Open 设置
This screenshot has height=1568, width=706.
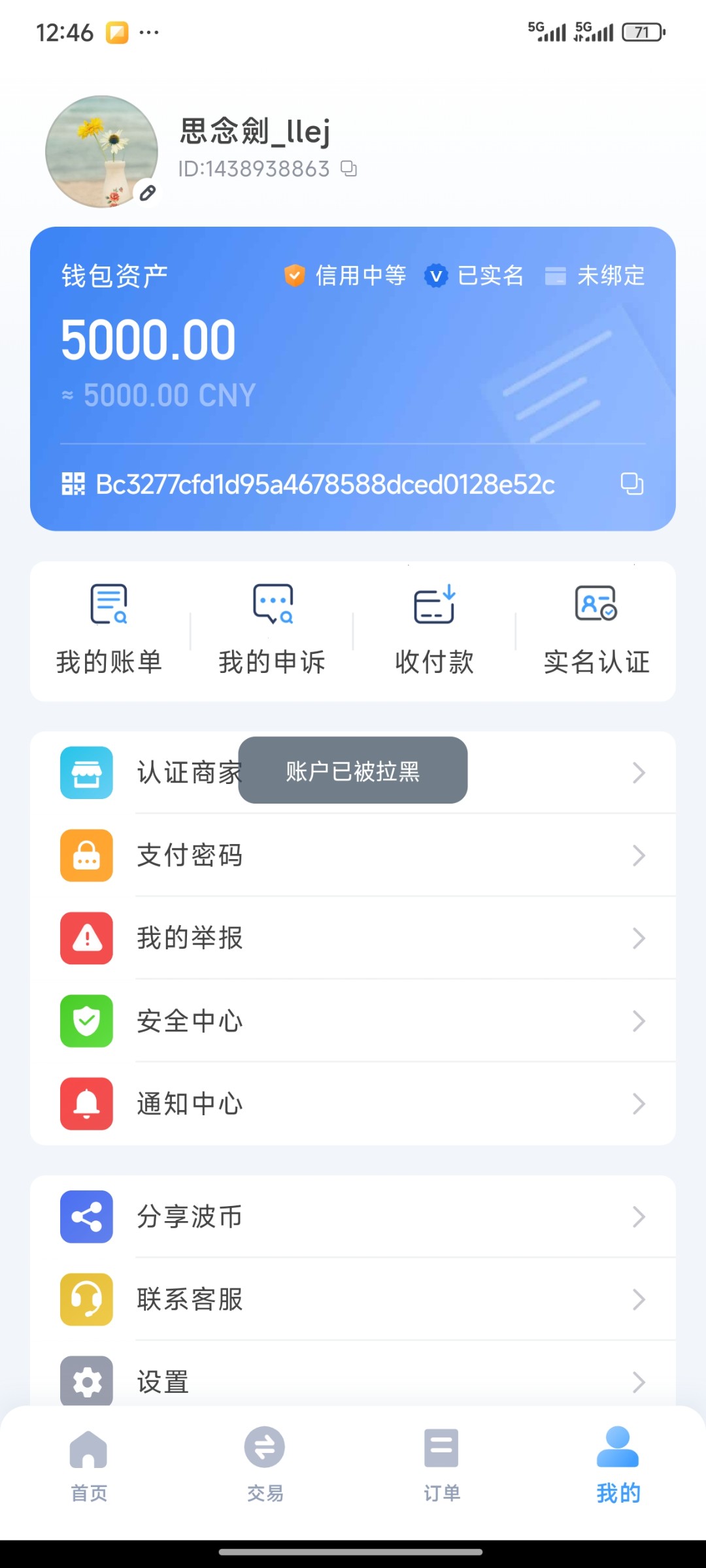pos(353,1381)
